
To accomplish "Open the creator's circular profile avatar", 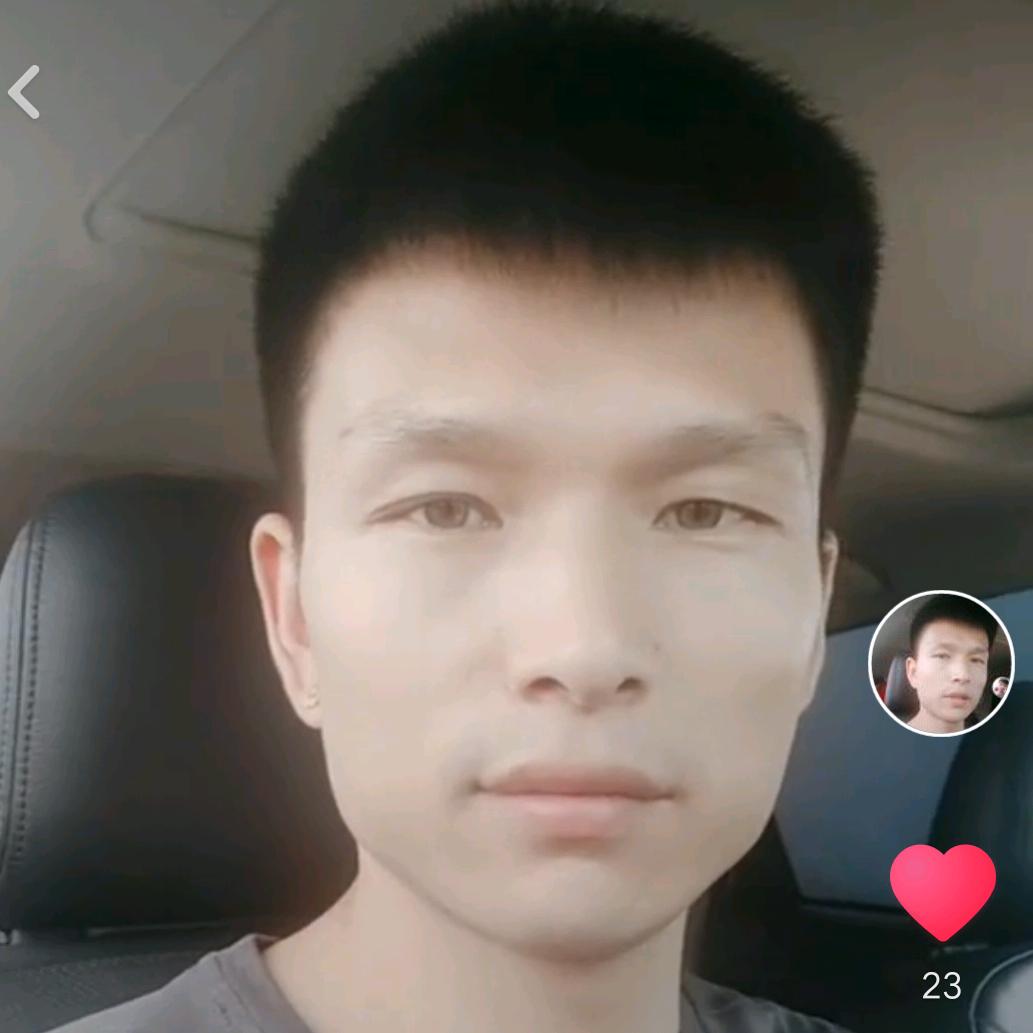I will tap(941, 663).
